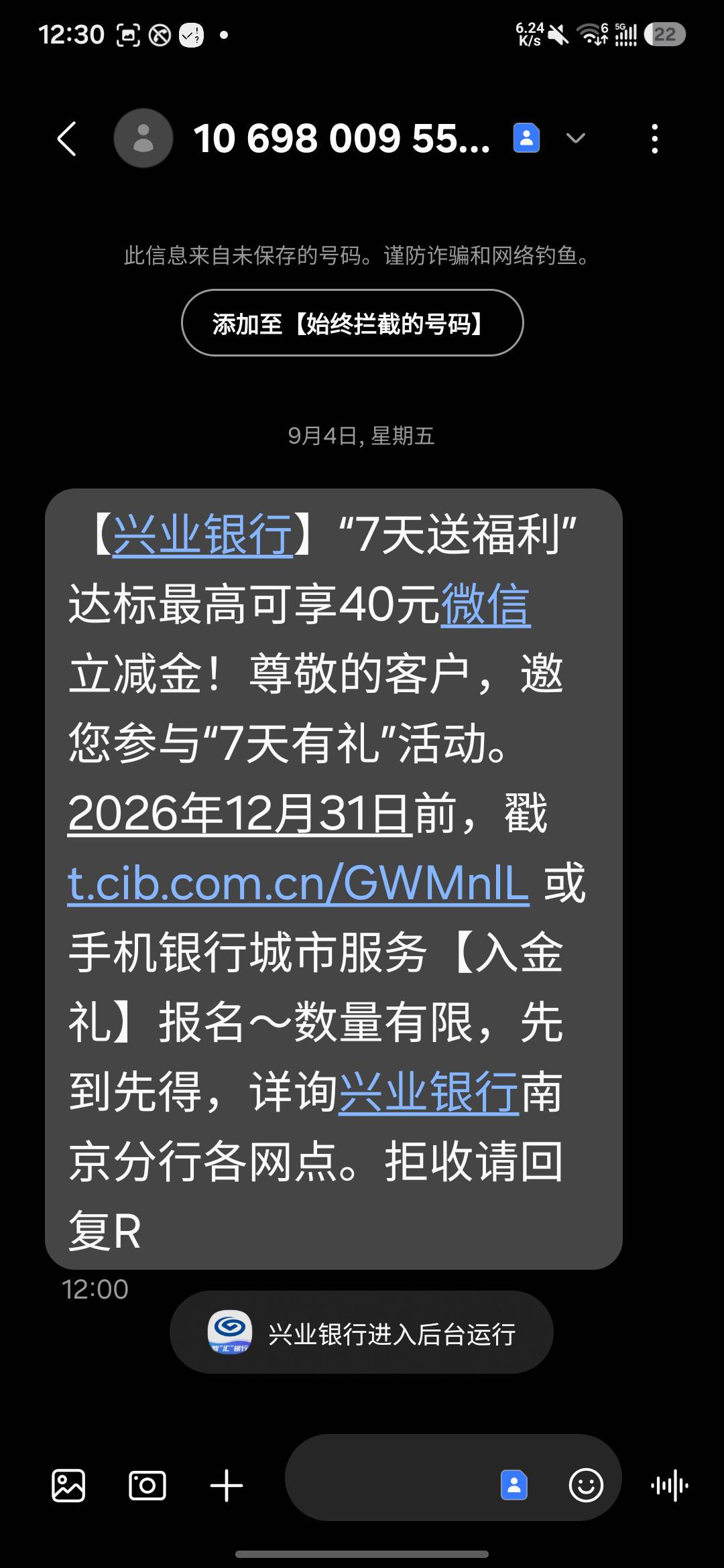724x1568 pixels.
Task: Tap the plus icon for more attachments
Action: (x=226, y=1486)
